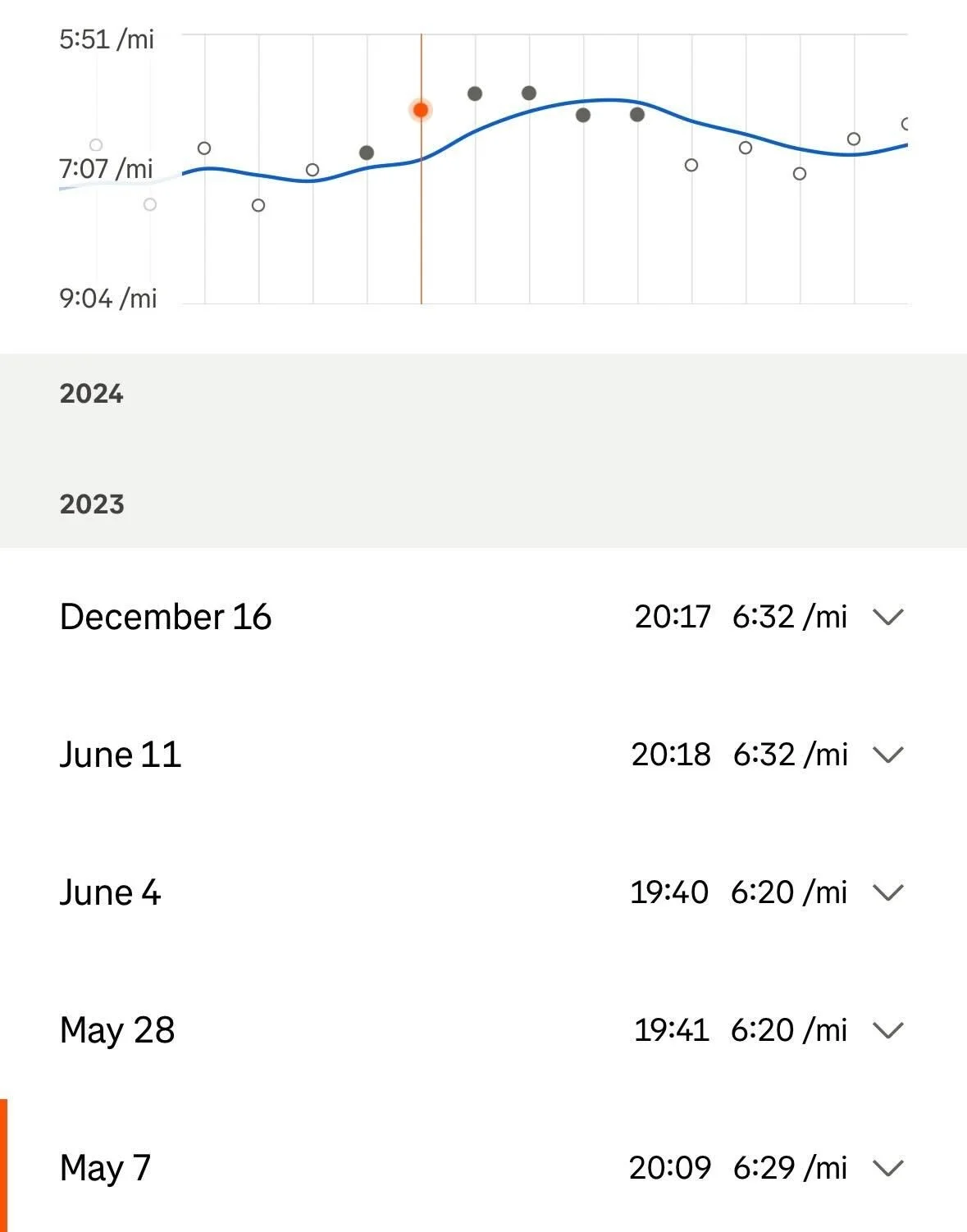Expand the December 16 effort row
Image resolution: width=967 pixels, height=1232 pixels.
click(x=888, y=617)
